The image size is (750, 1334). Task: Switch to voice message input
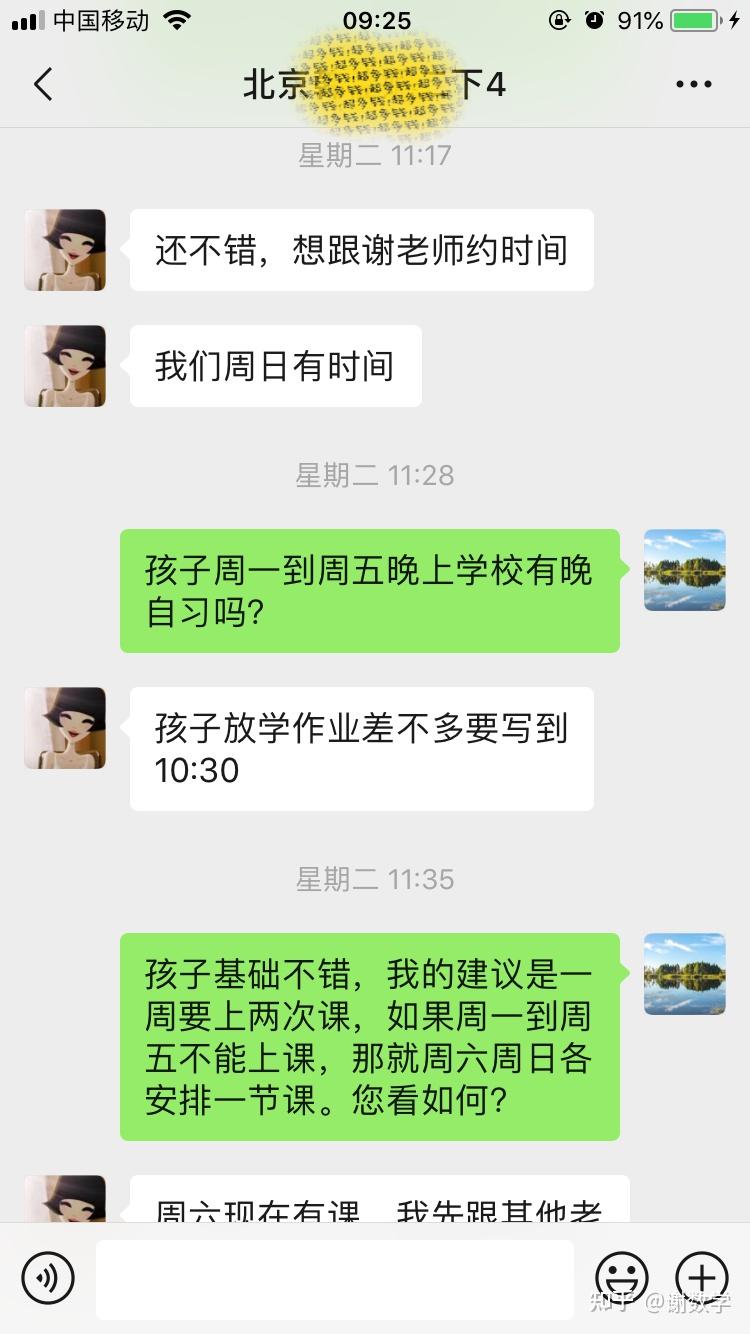pos(48,1278)
